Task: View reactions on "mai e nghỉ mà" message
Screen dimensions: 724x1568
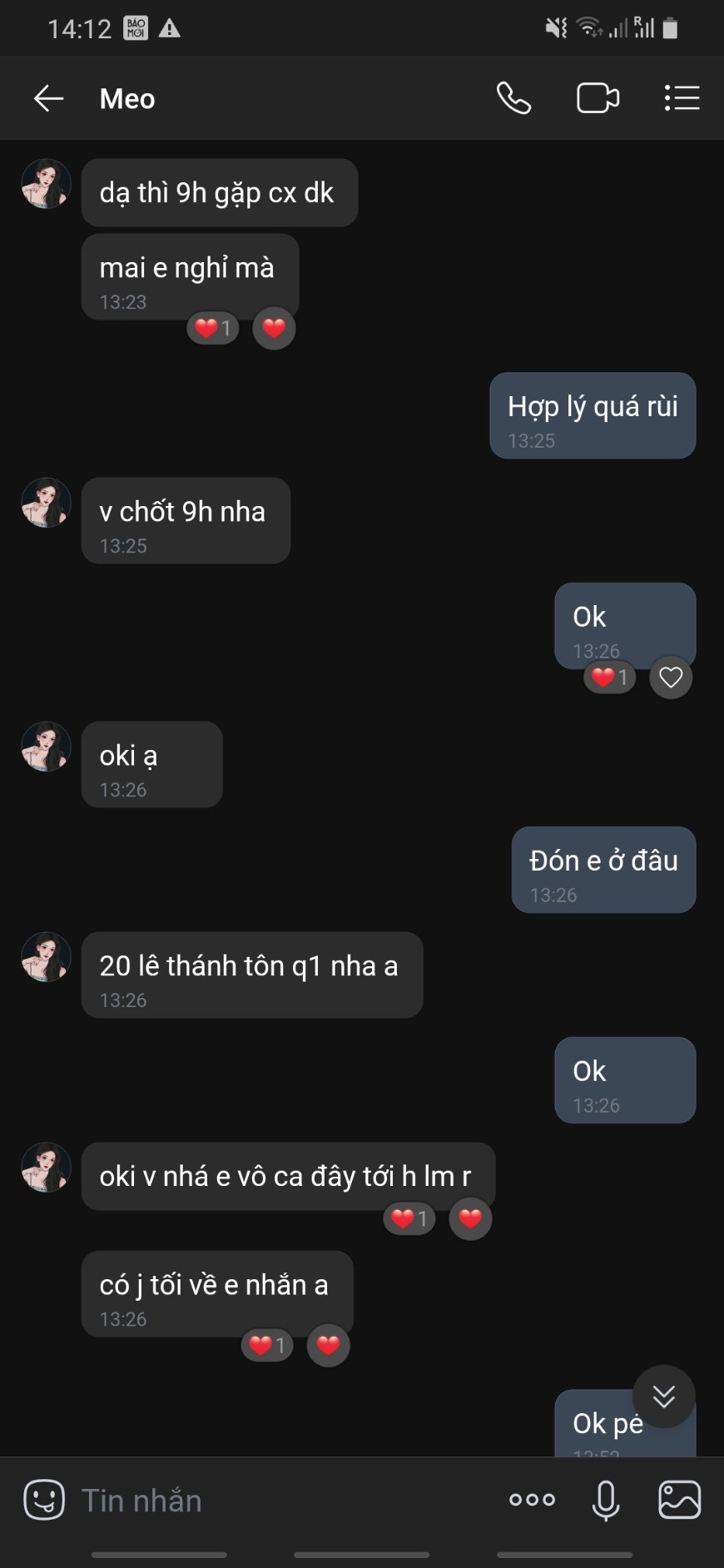Action: [x=213, y=329]
